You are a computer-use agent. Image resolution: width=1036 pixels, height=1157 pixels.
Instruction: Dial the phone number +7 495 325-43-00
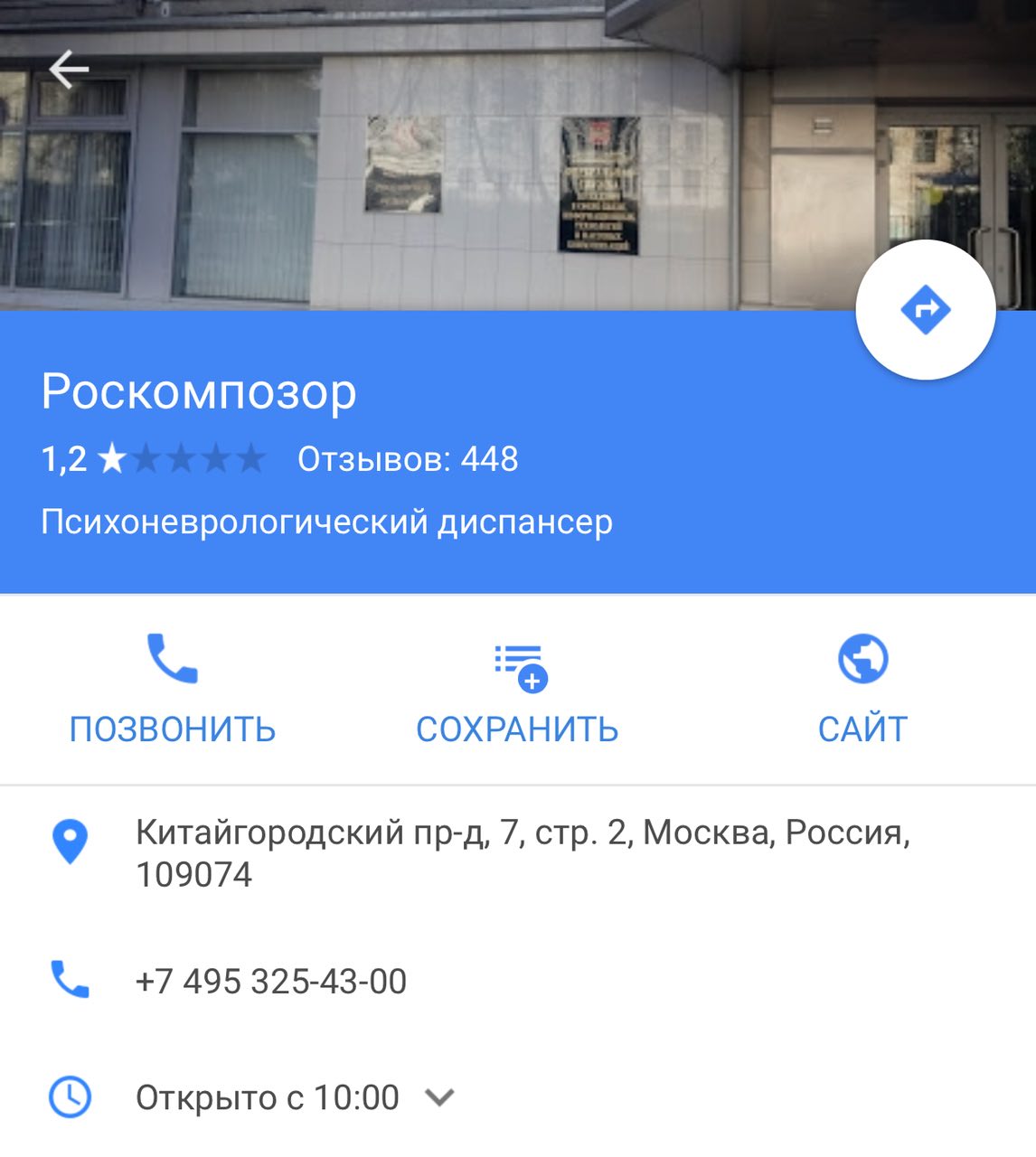click(271, 981)
